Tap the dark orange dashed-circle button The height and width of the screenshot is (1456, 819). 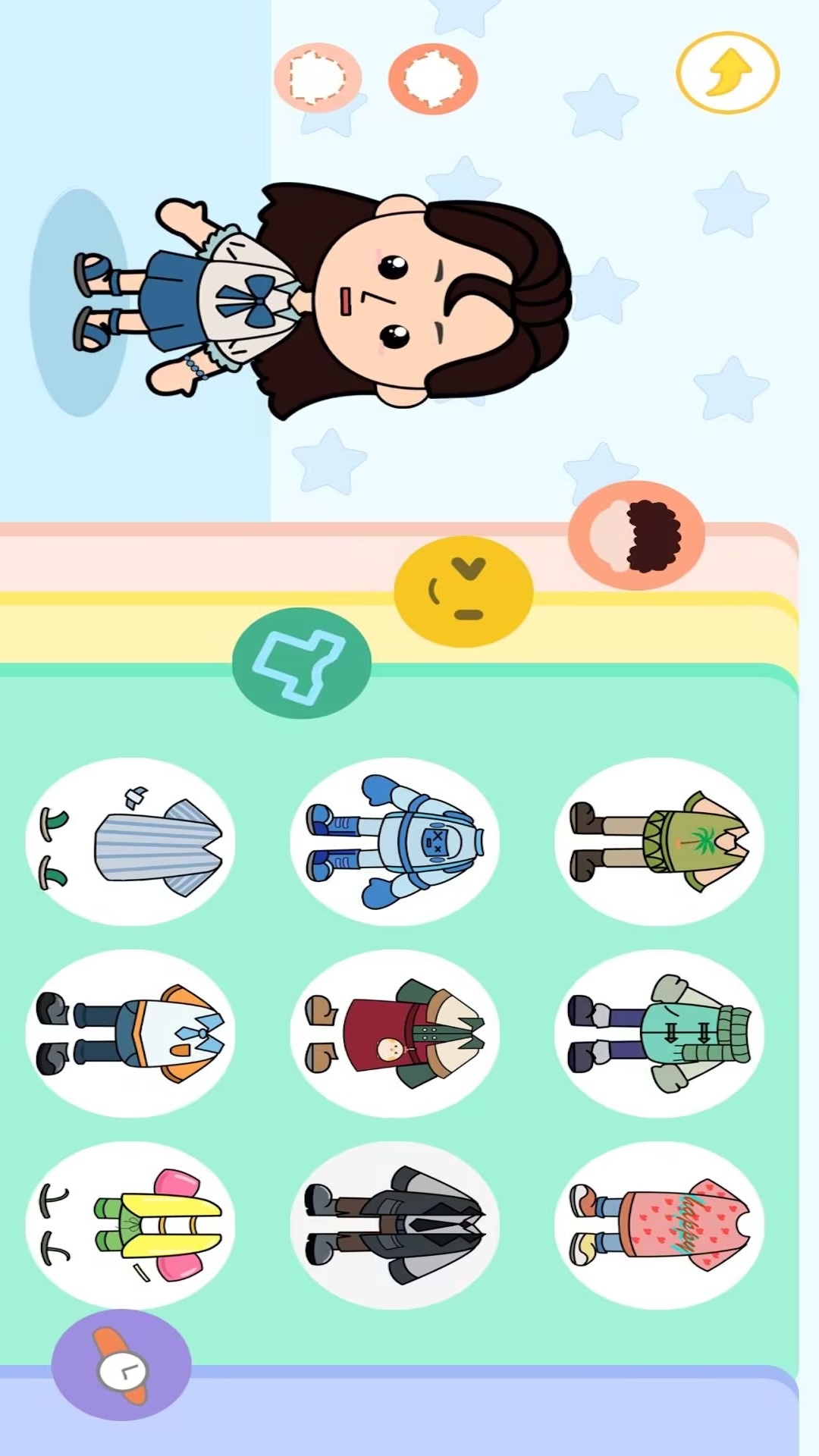coord(433,78)
